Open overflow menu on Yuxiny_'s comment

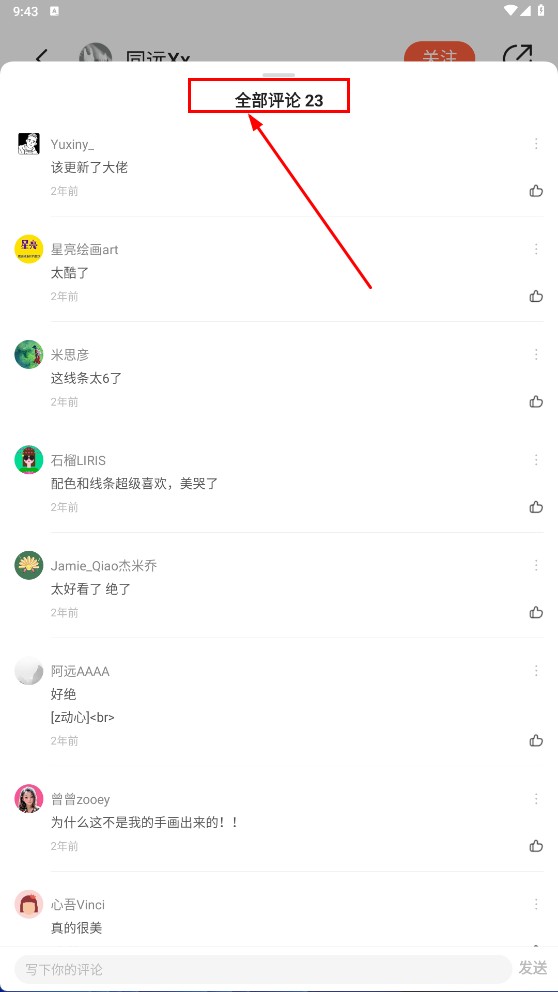tap(536, 144)
